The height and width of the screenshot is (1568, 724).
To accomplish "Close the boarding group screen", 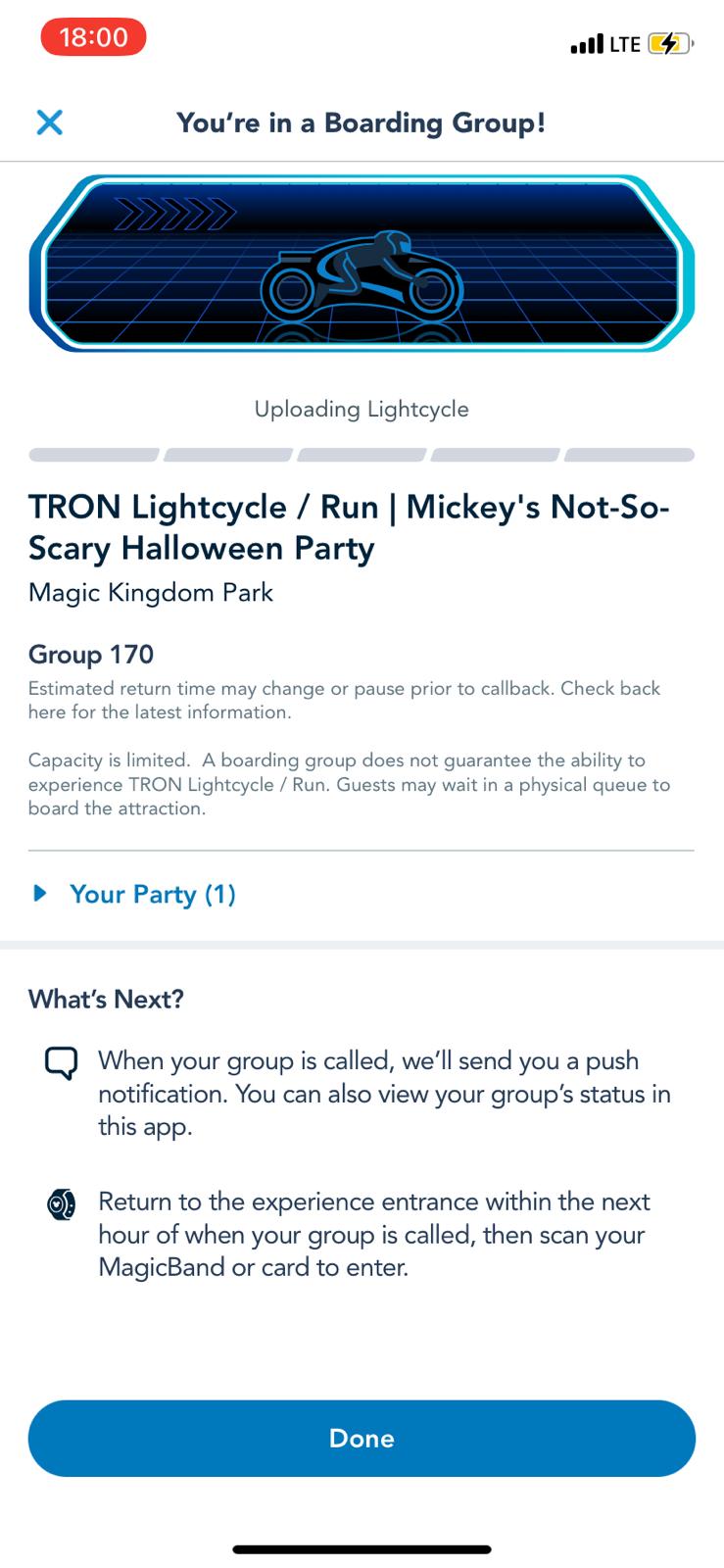I will tap(49, 122).
